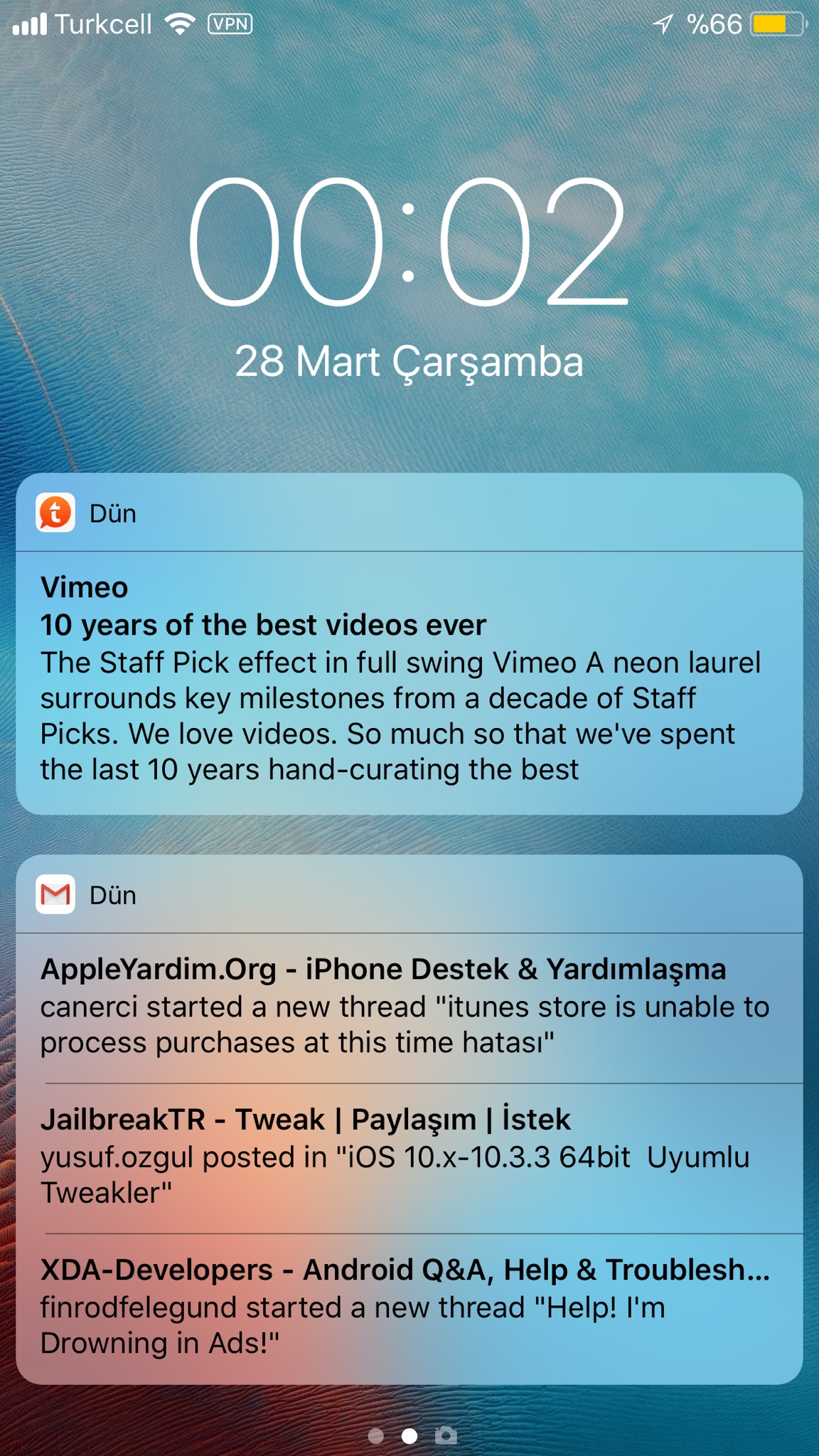Tap the first page indicator dot
This screenshot has width=819, height=1456.
pos(376,1436)
